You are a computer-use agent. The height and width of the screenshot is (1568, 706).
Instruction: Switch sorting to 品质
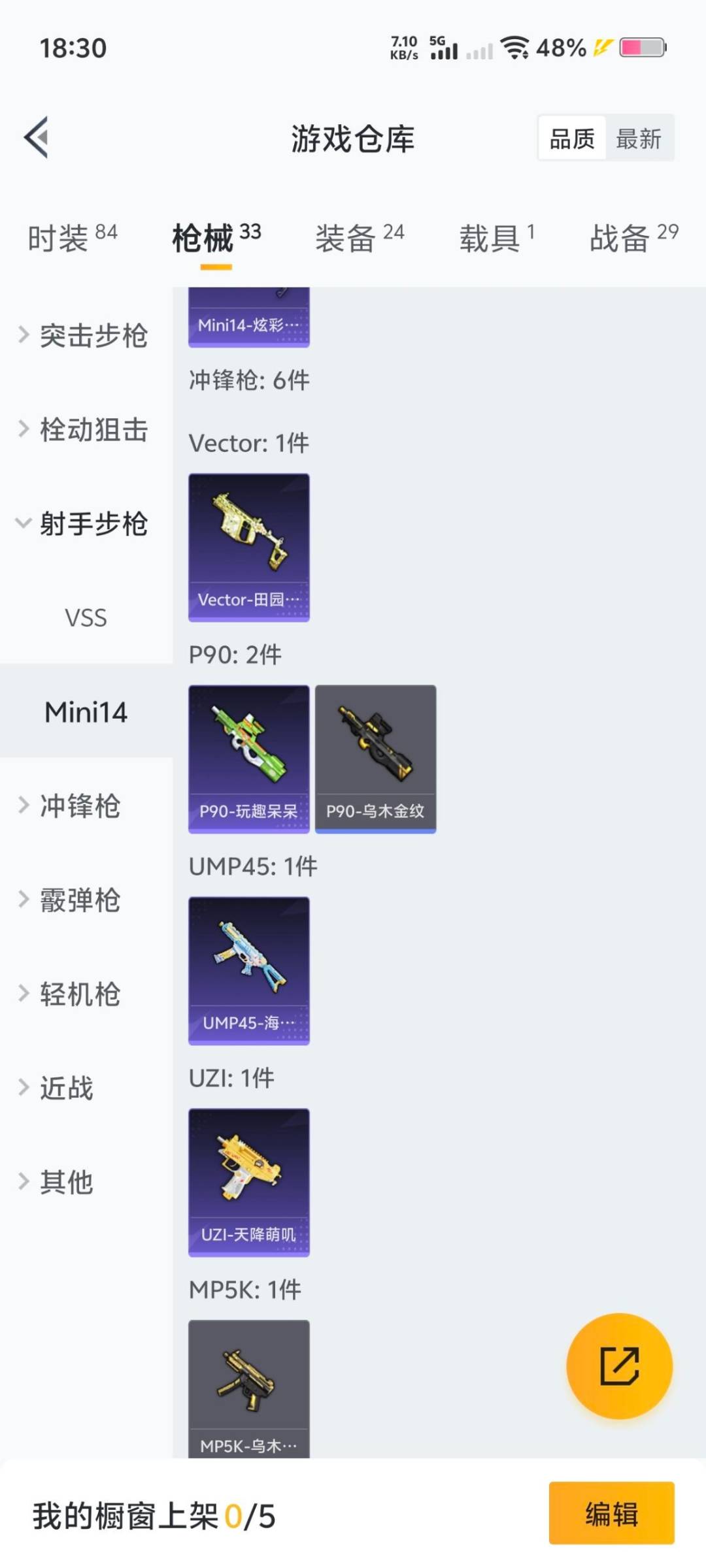click(x=572, y=139)
